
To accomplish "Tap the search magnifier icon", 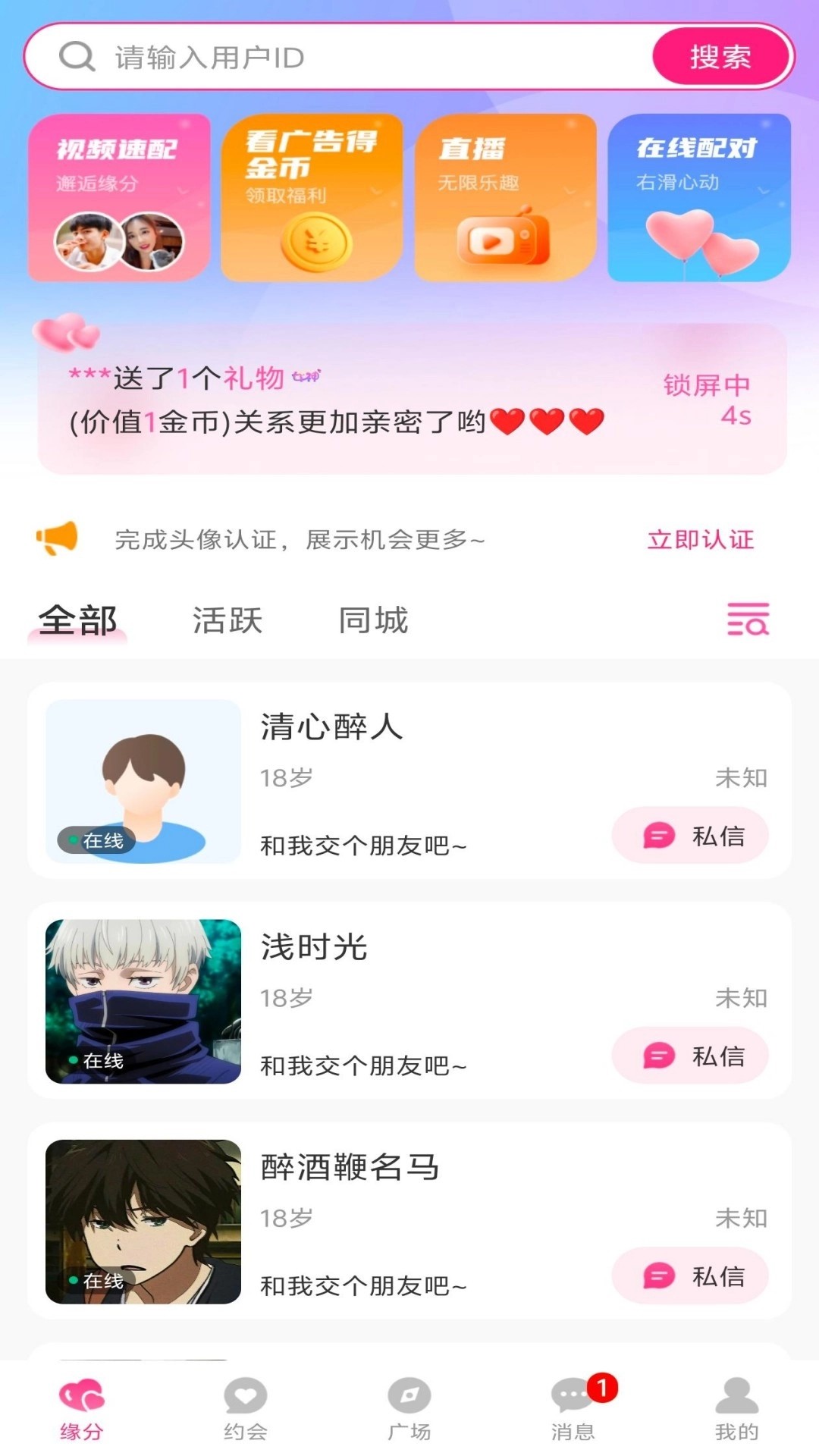I will pos(76,55).
